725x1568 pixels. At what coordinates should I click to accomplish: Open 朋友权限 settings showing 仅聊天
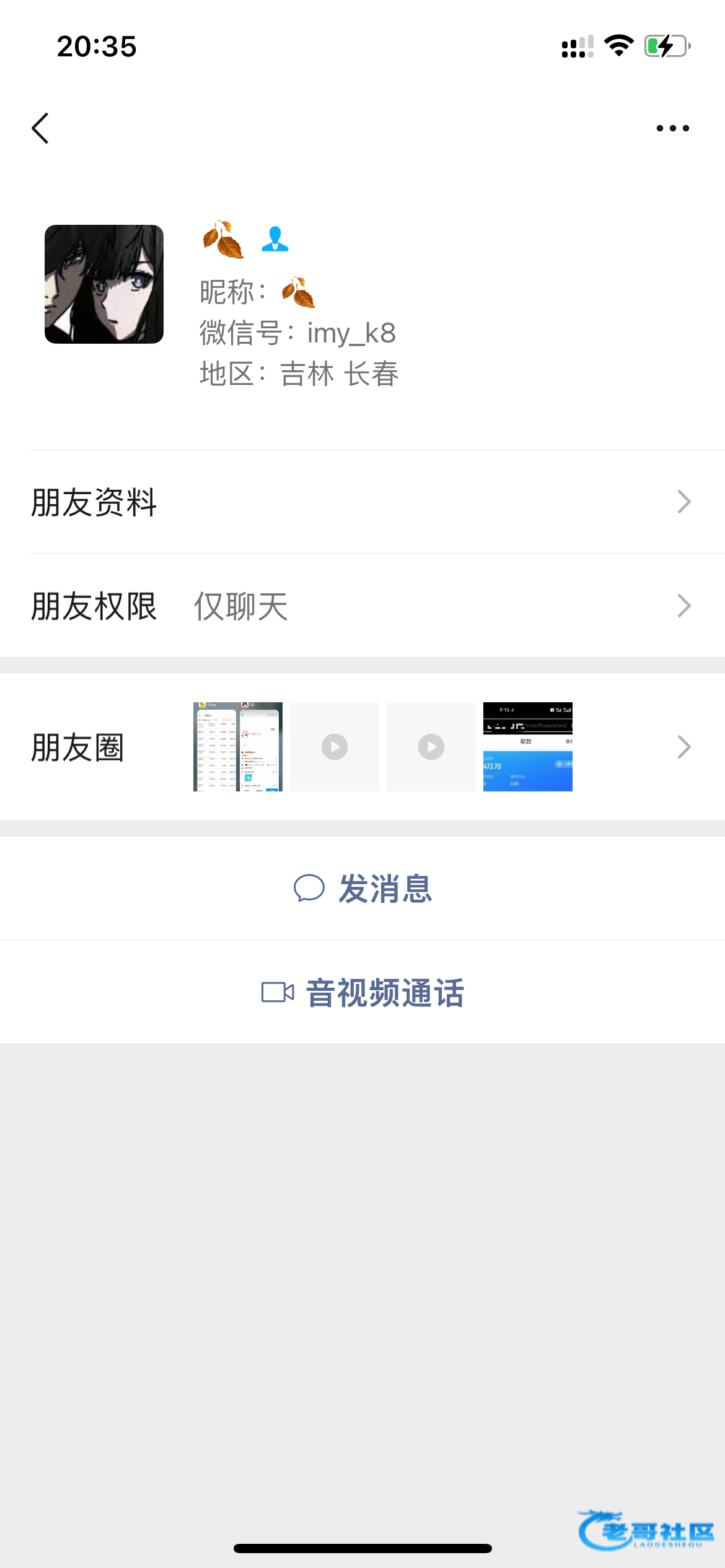point(362,606)
